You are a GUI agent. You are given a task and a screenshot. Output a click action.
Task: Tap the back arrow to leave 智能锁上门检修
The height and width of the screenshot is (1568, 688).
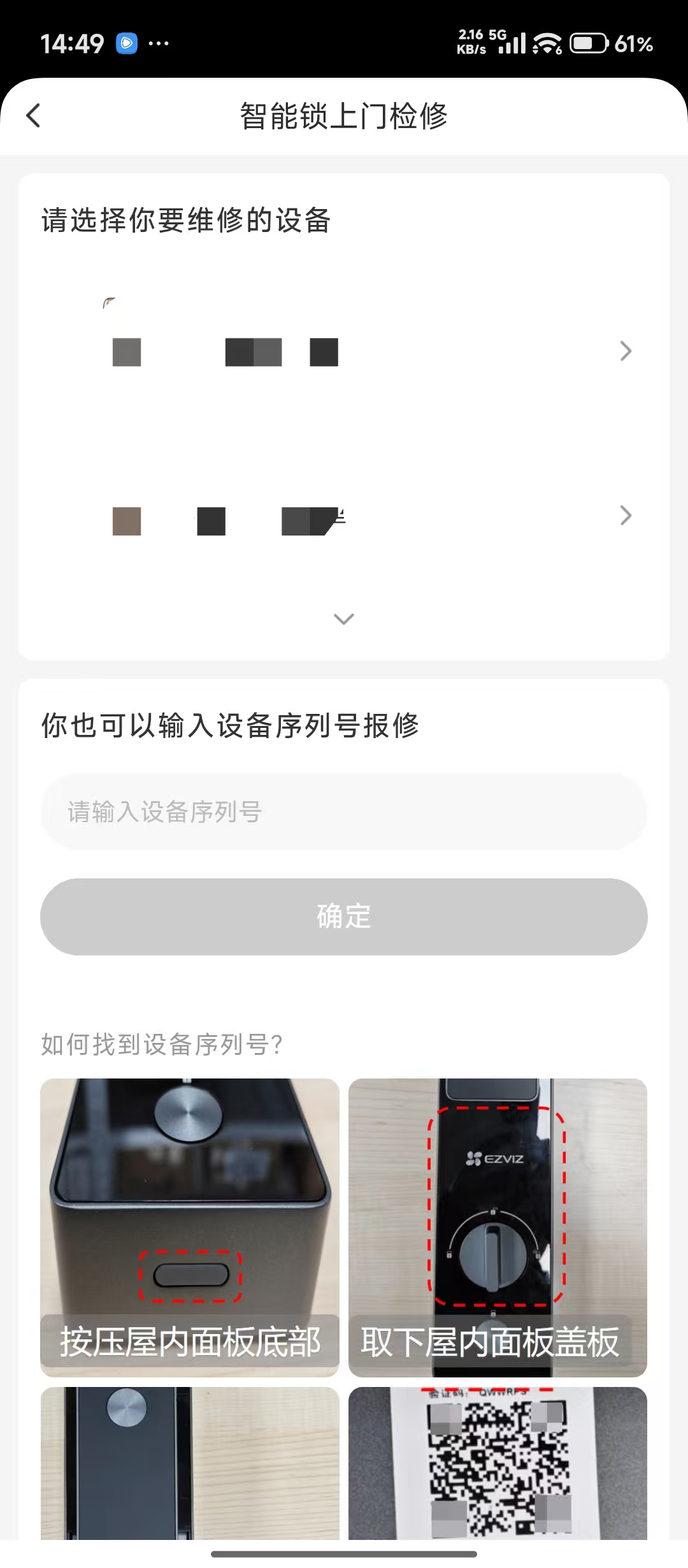(x=34, y=117)
